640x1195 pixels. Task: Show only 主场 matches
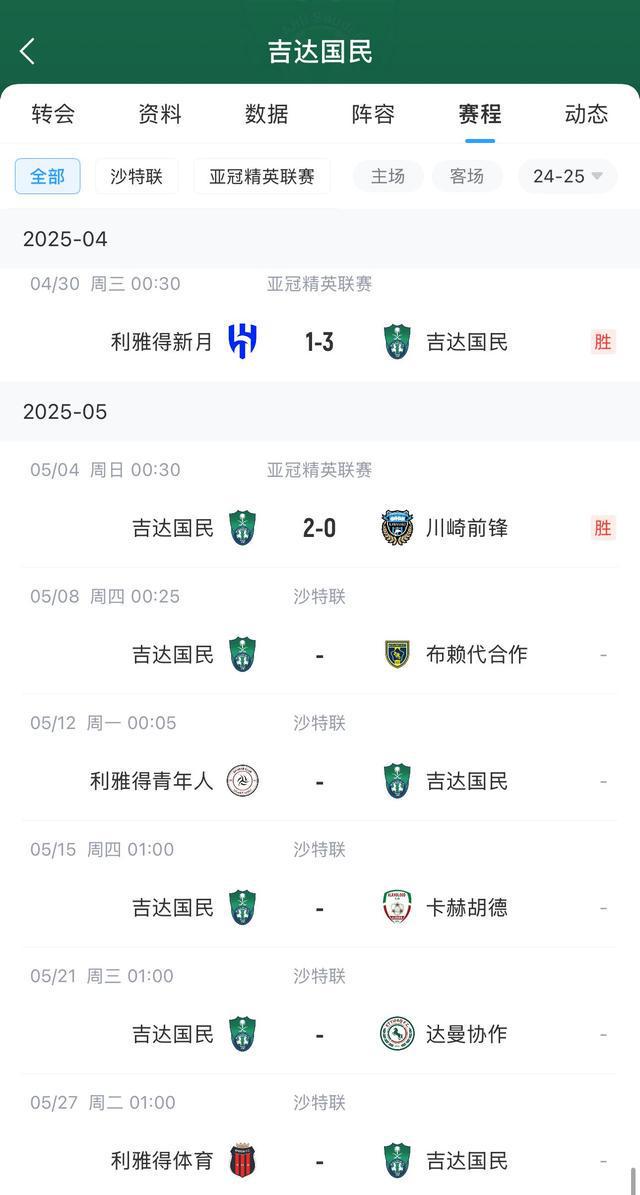pyautogui.click(x=388, y=176)
